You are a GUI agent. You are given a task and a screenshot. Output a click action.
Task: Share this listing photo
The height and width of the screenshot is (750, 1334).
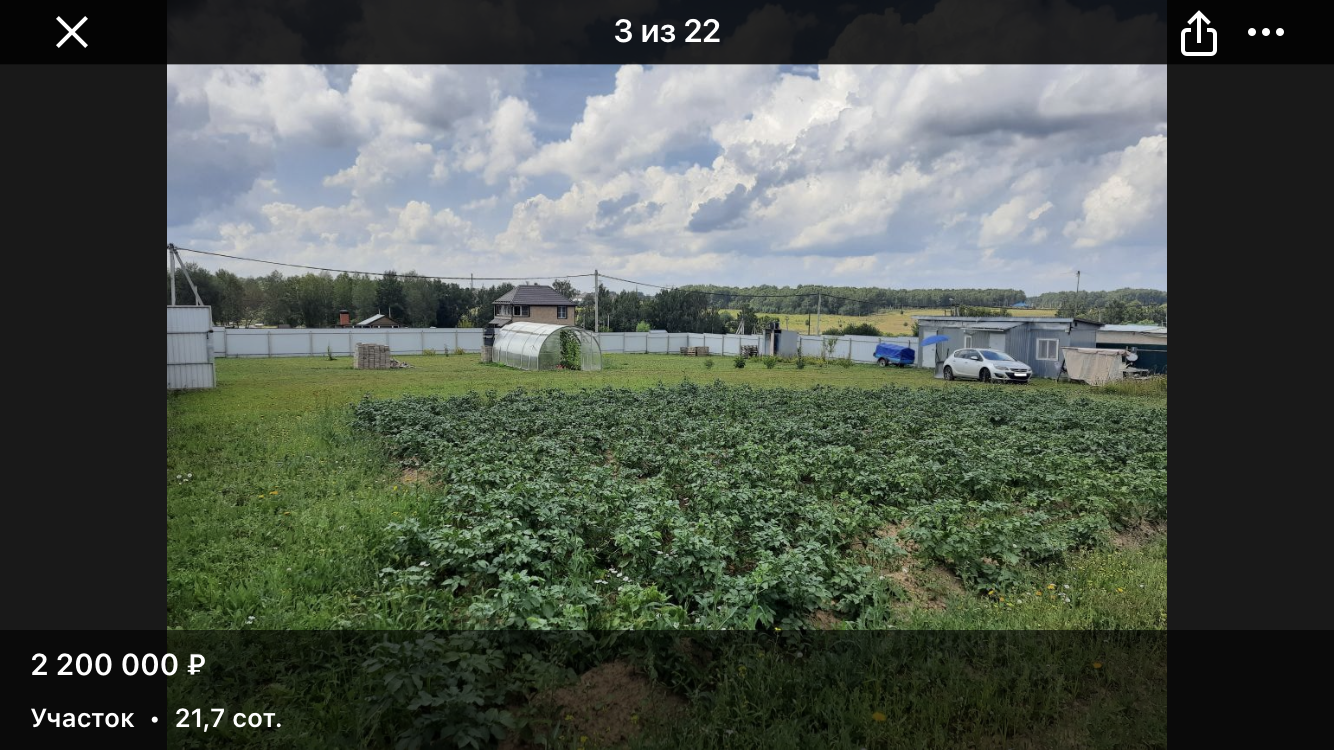[x=1198, y=32]
